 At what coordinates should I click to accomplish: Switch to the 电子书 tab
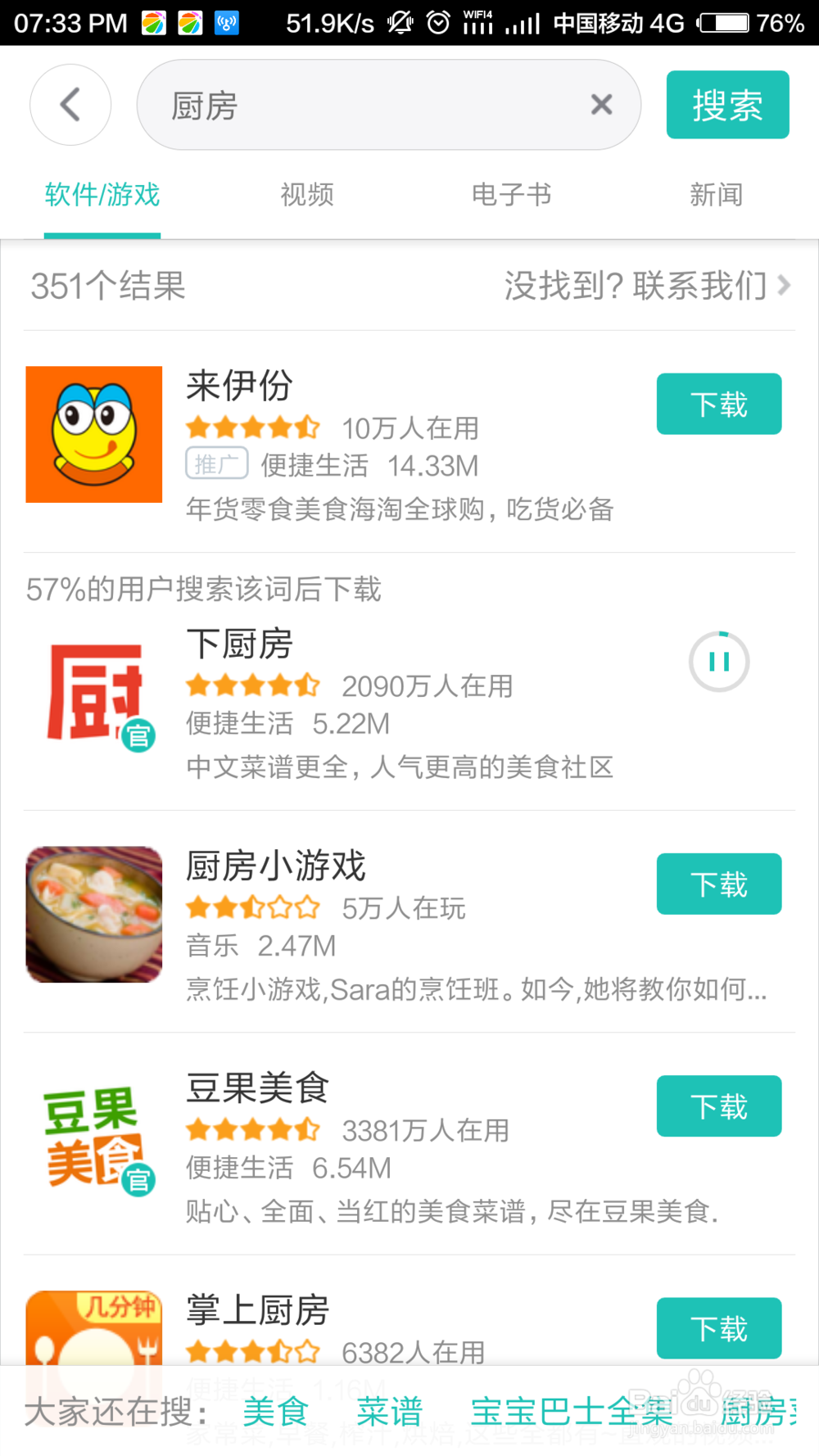(x=511, y=195)
